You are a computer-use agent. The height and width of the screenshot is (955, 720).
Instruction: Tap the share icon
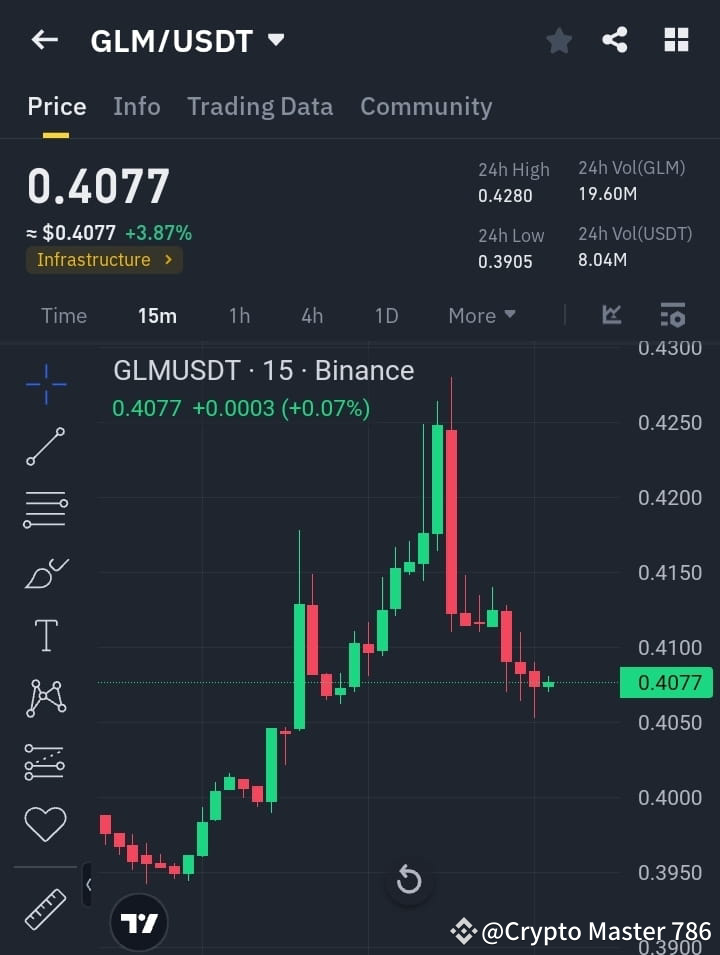pyautogui.click(x=616, y=40)
